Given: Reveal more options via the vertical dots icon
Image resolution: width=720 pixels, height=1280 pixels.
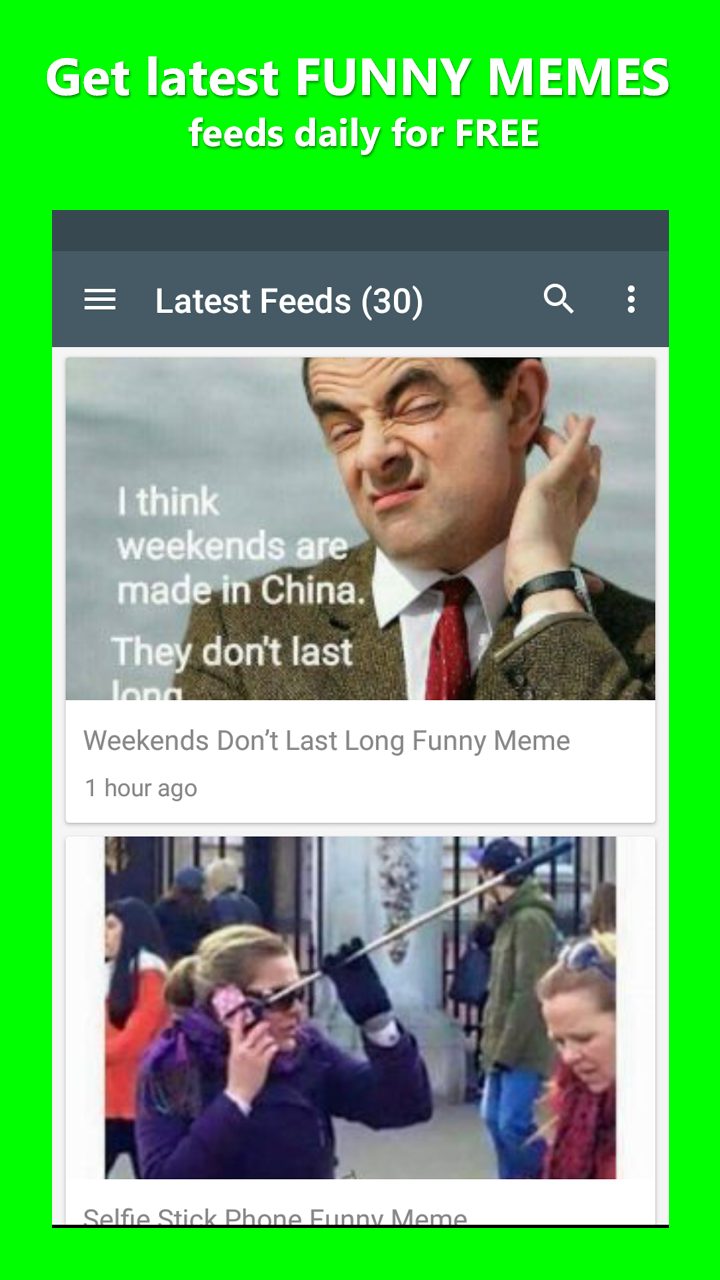Looking at the screenshot, I should (631, 299).
